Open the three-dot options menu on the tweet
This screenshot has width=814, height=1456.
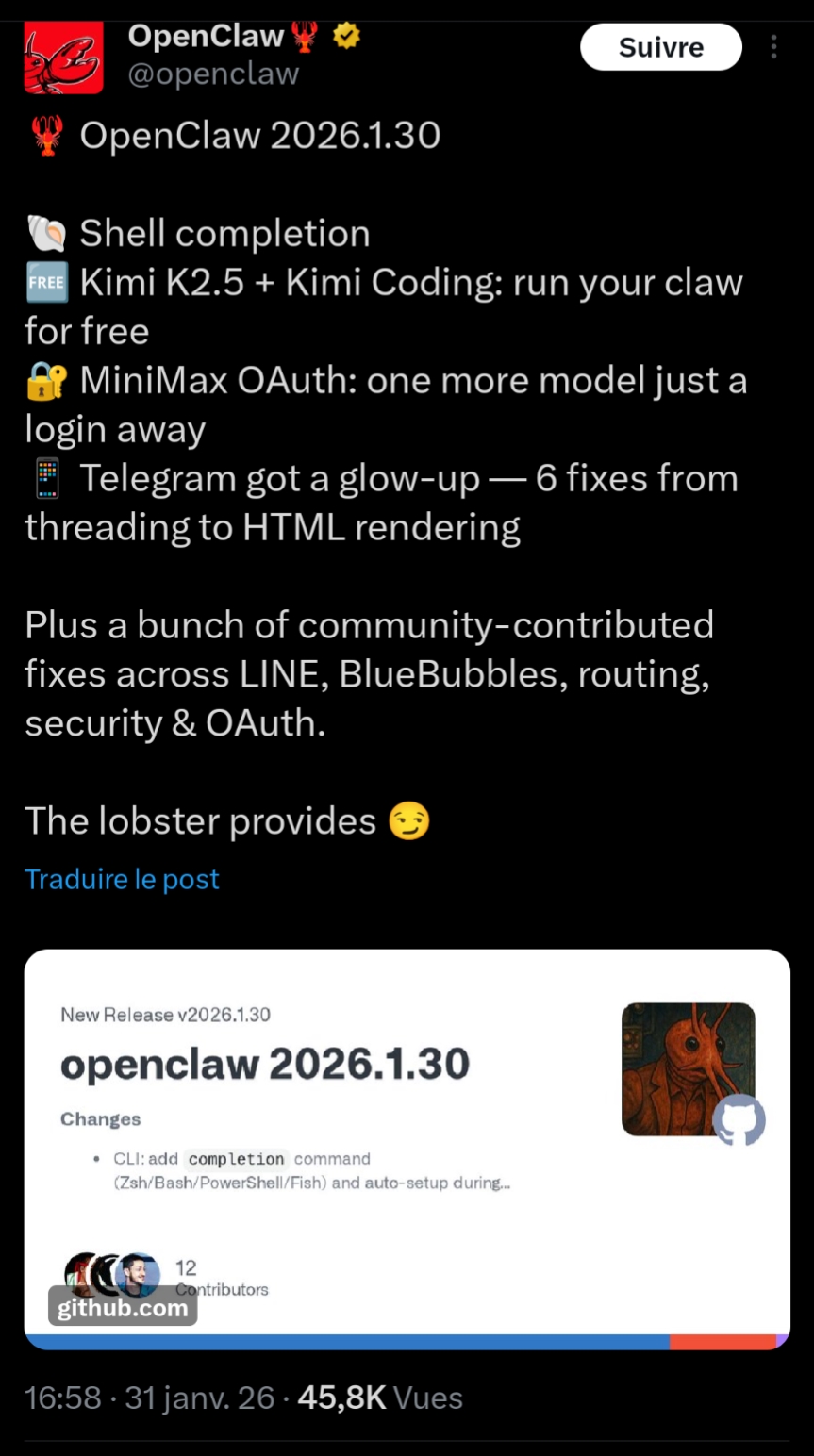(773, 46)
